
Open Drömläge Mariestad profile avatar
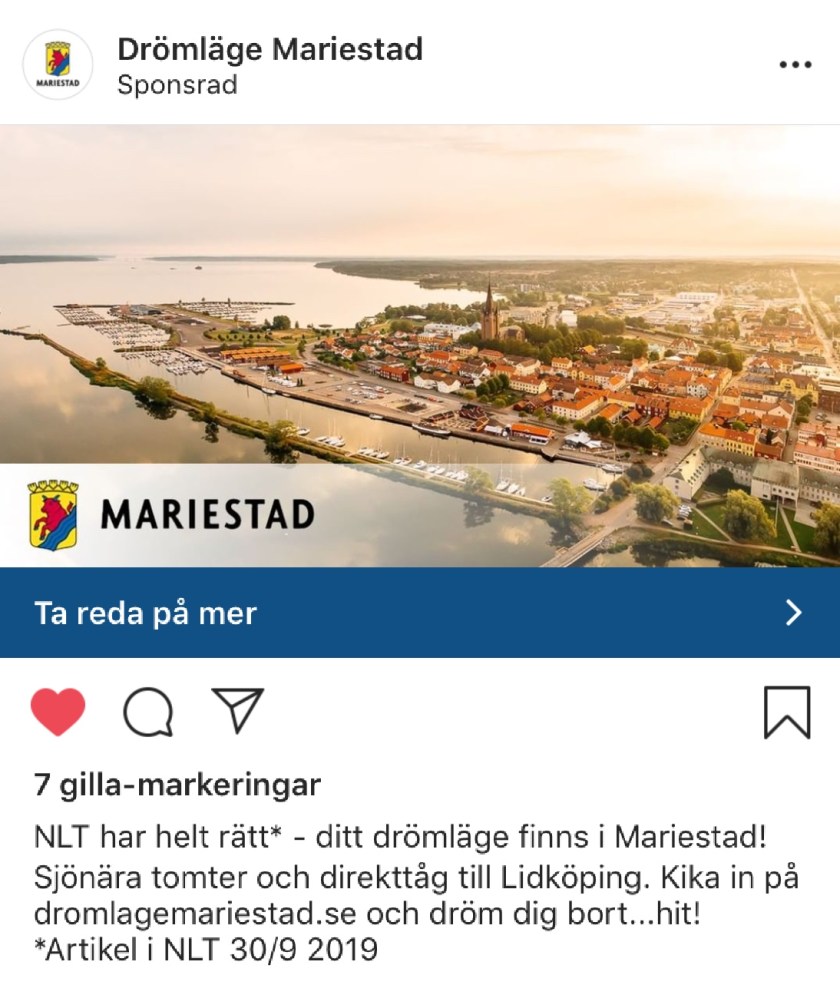[x=58, y=65]
